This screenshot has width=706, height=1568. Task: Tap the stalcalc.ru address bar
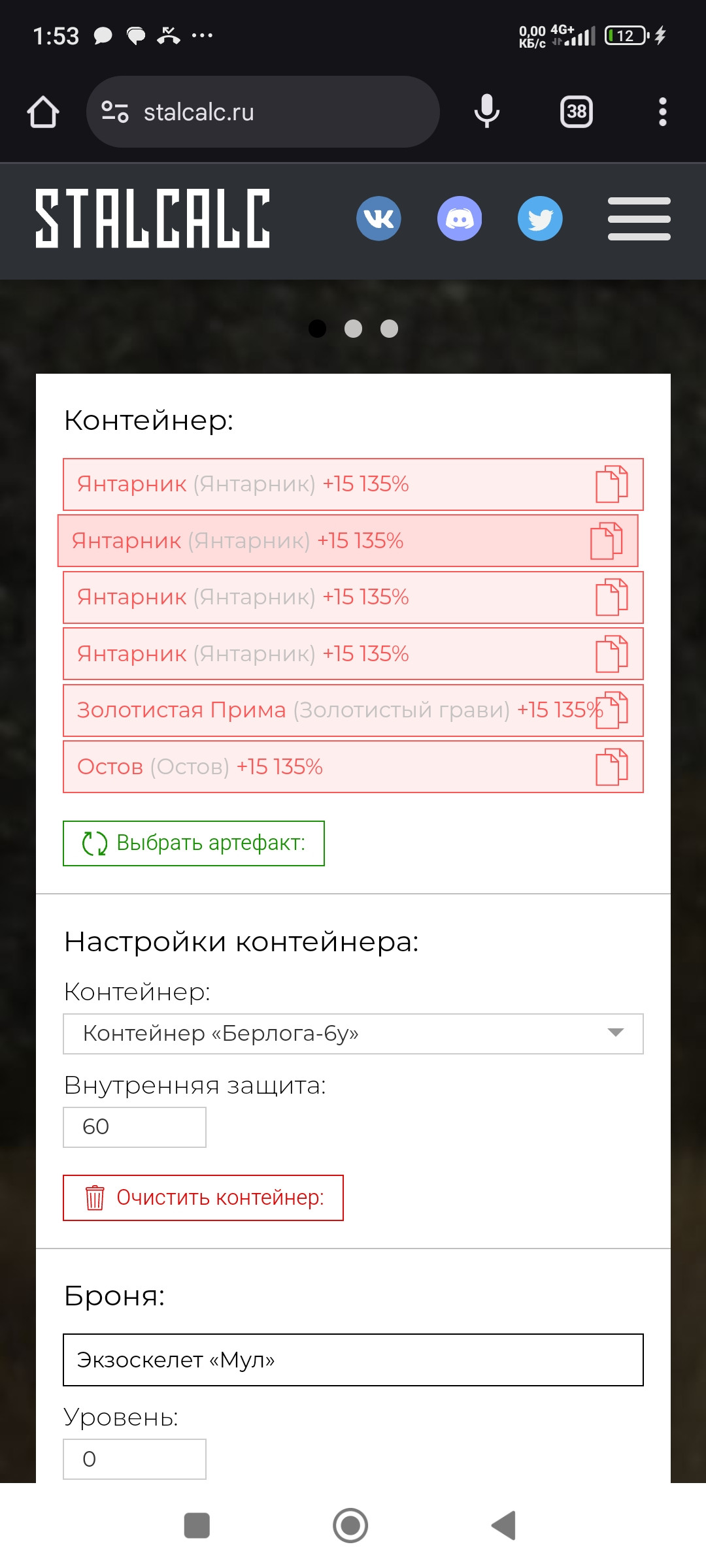pos(263,112)
